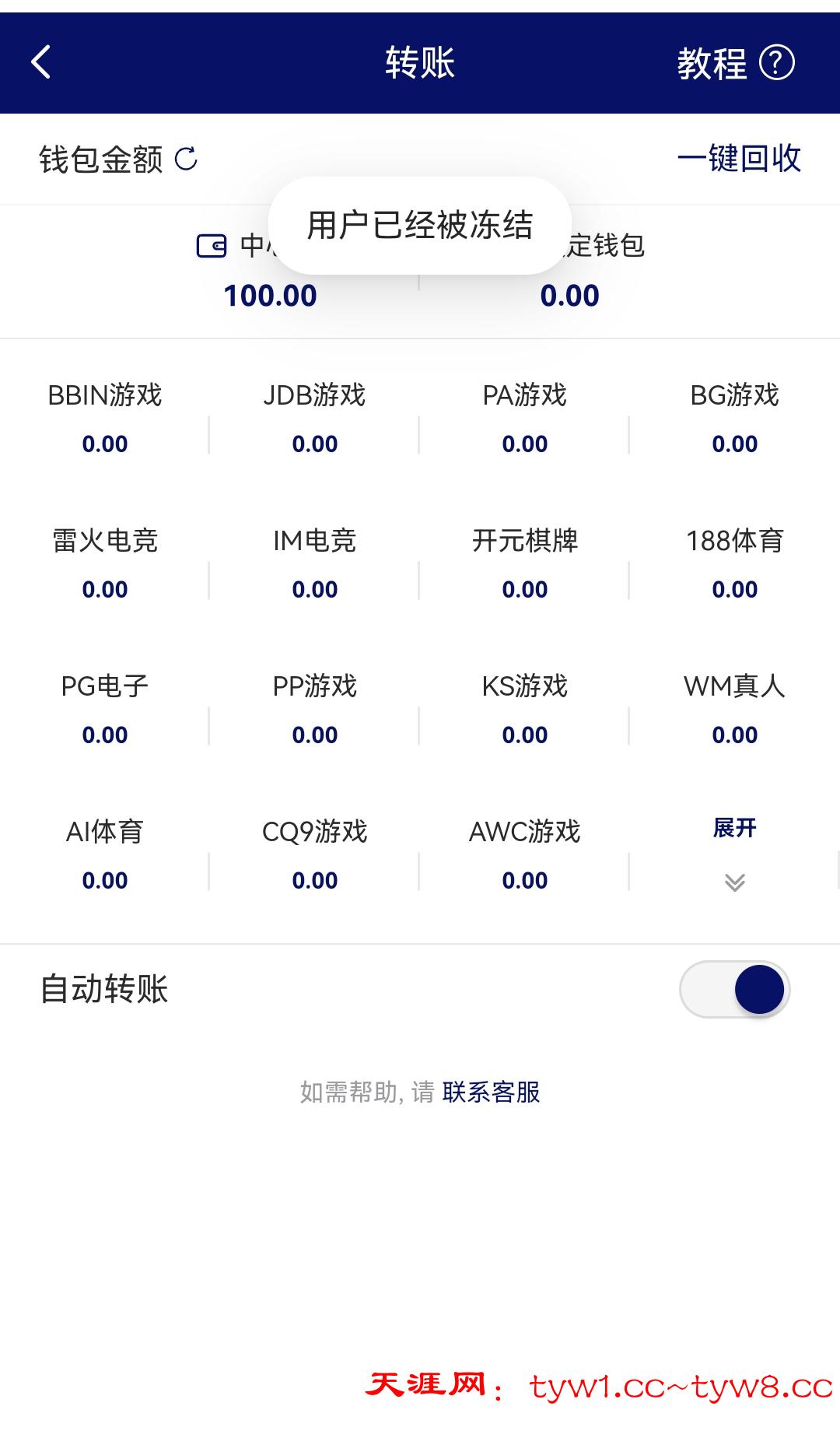This screenshot has width=840, height=1438.
Task: Open the 教程 tutorial help
Action: click(735, 63)
